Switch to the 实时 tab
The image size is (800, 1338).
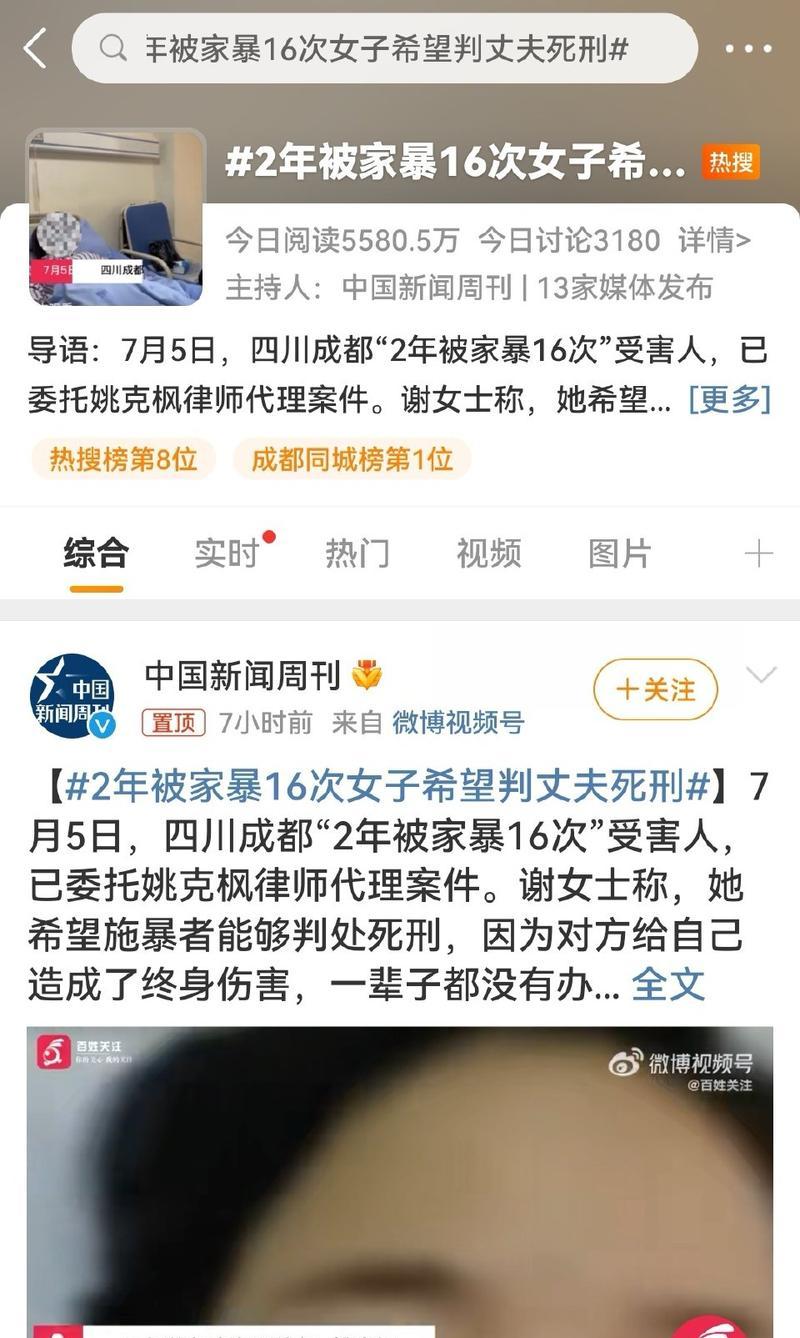tap(227, 553)
